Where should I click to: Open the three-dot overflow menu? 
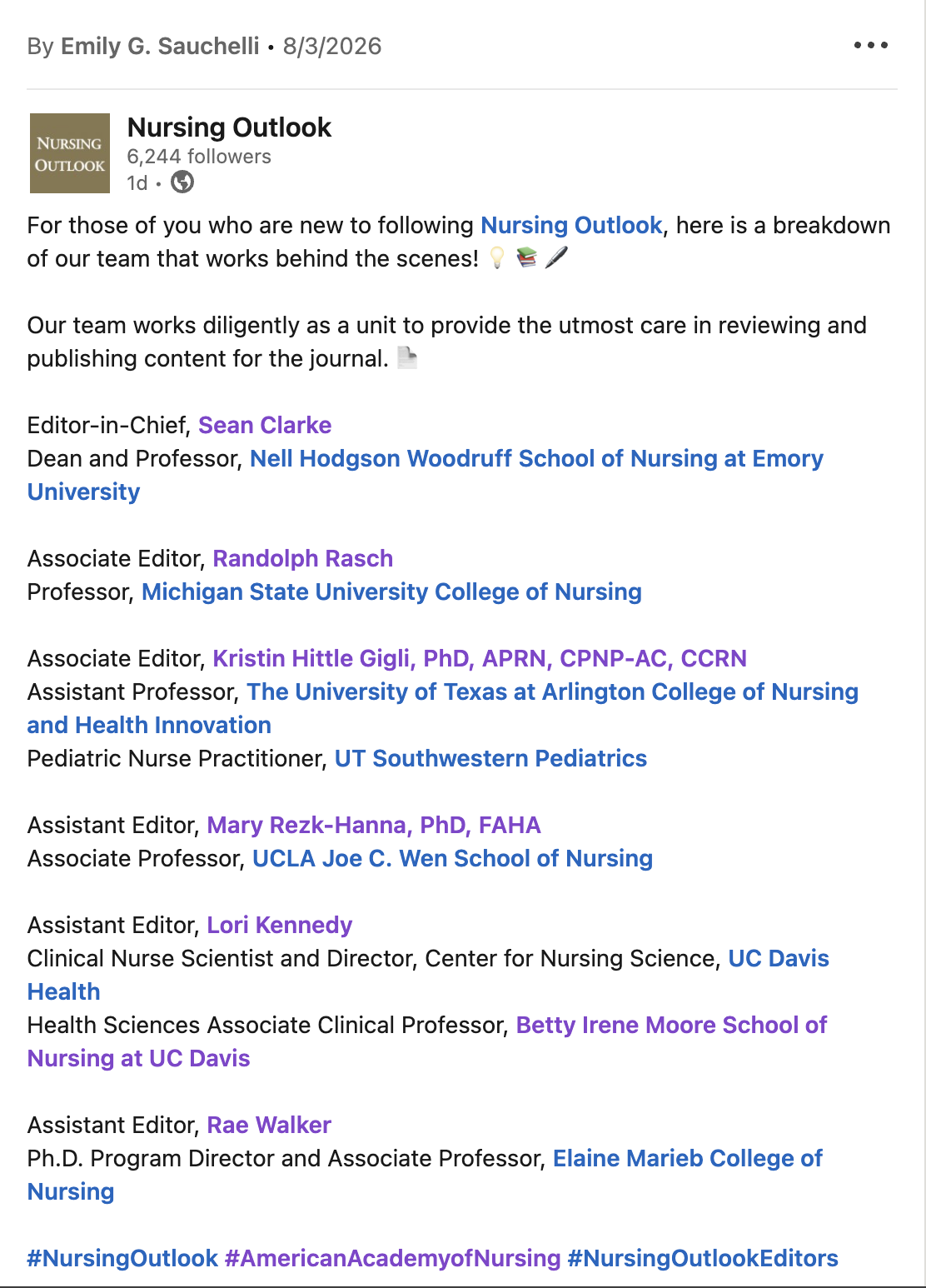tap(870, 46)
